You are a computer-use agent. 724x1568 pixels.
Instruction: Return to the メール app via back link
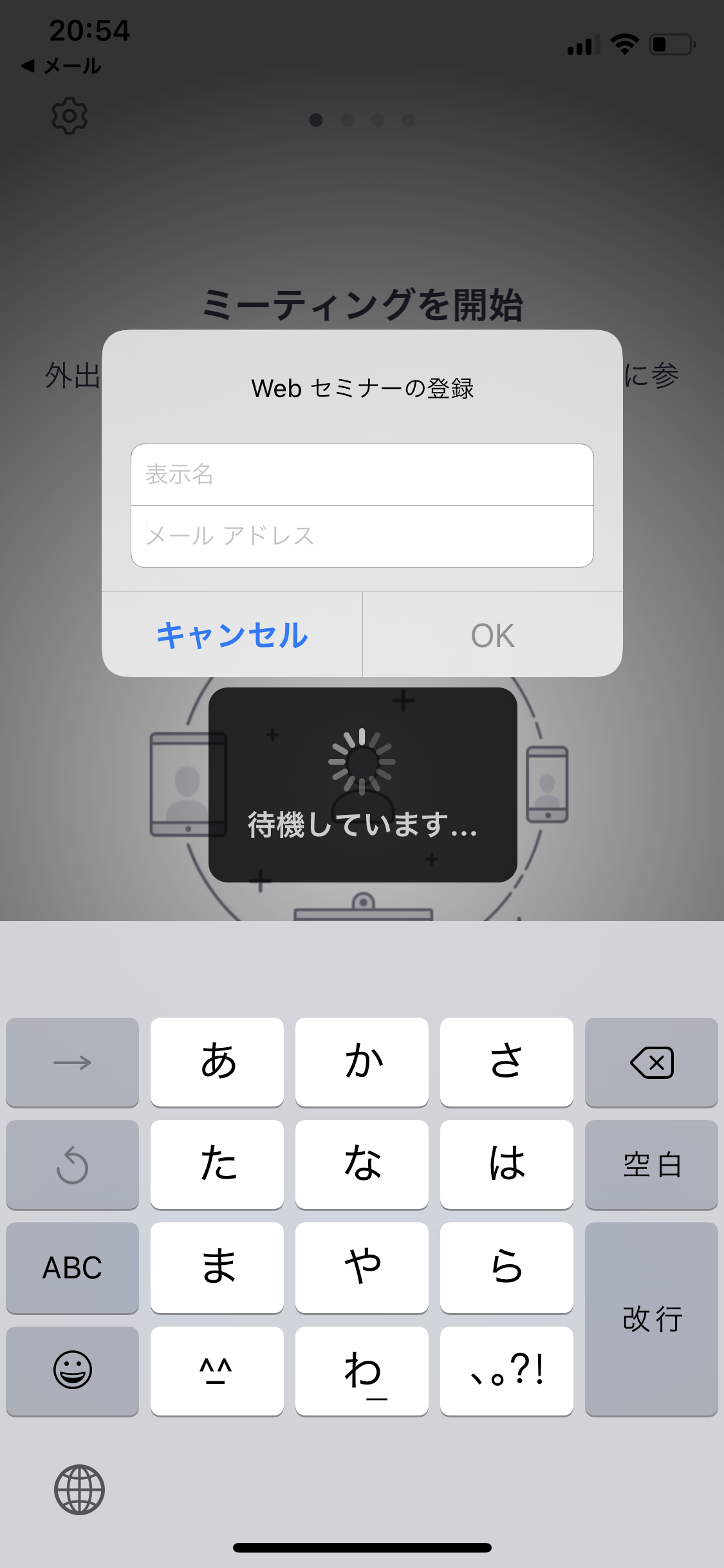pyautogui.click(x=61, y=66)
